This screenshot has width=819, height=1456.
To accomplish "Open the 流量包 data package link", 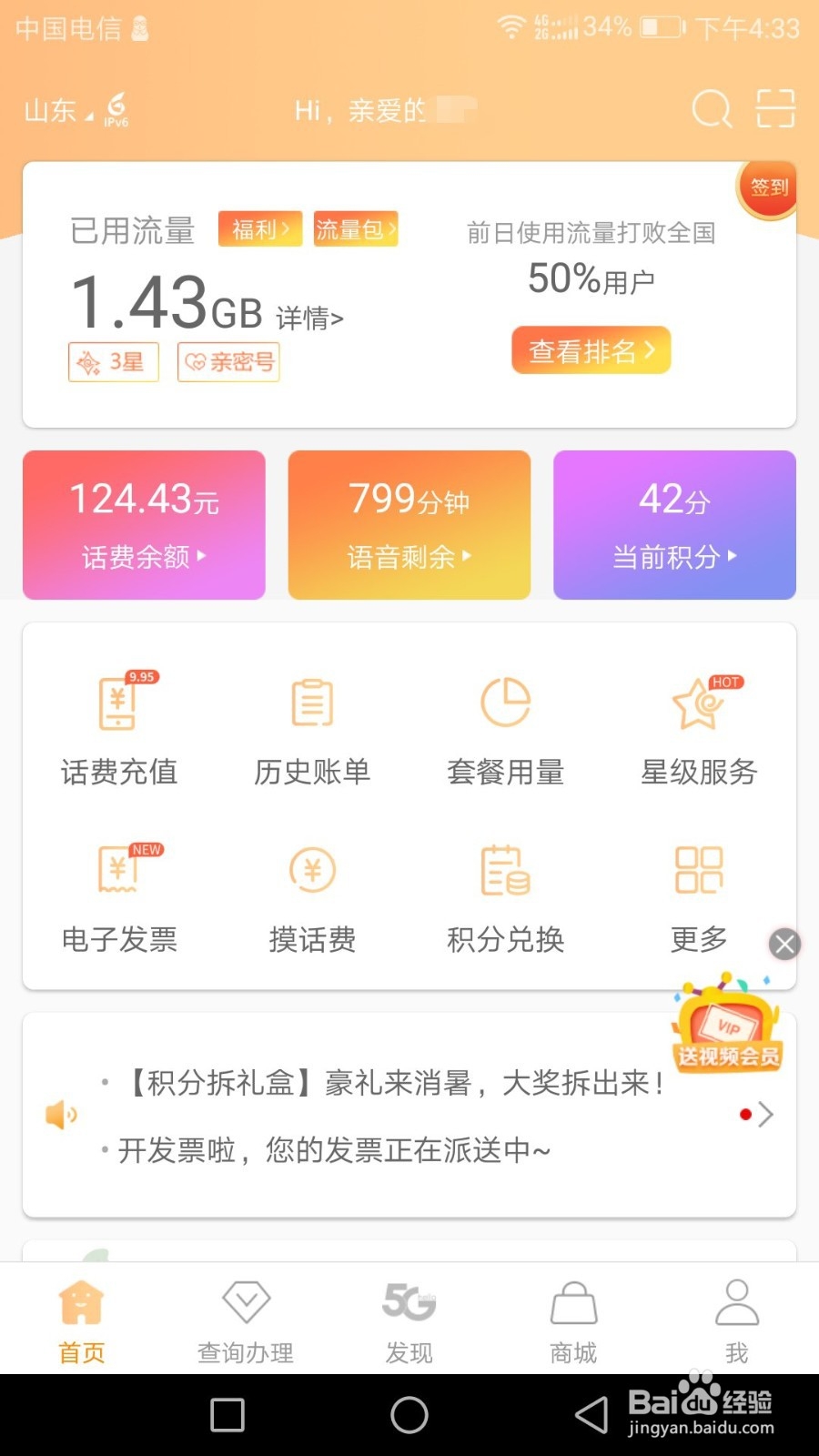I will point(355,229).
